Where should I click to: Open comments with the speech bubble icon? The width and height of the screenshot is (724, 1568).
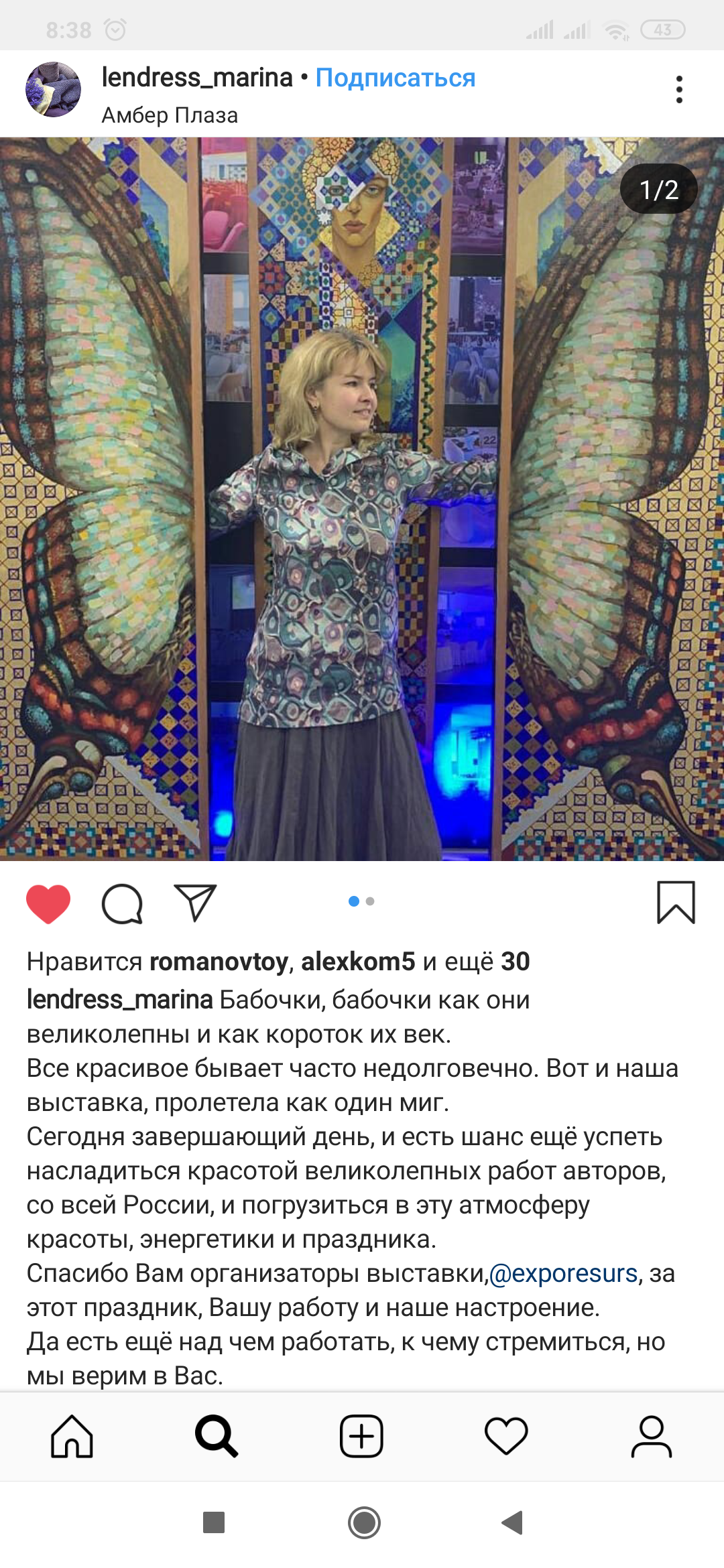point(122,903)
